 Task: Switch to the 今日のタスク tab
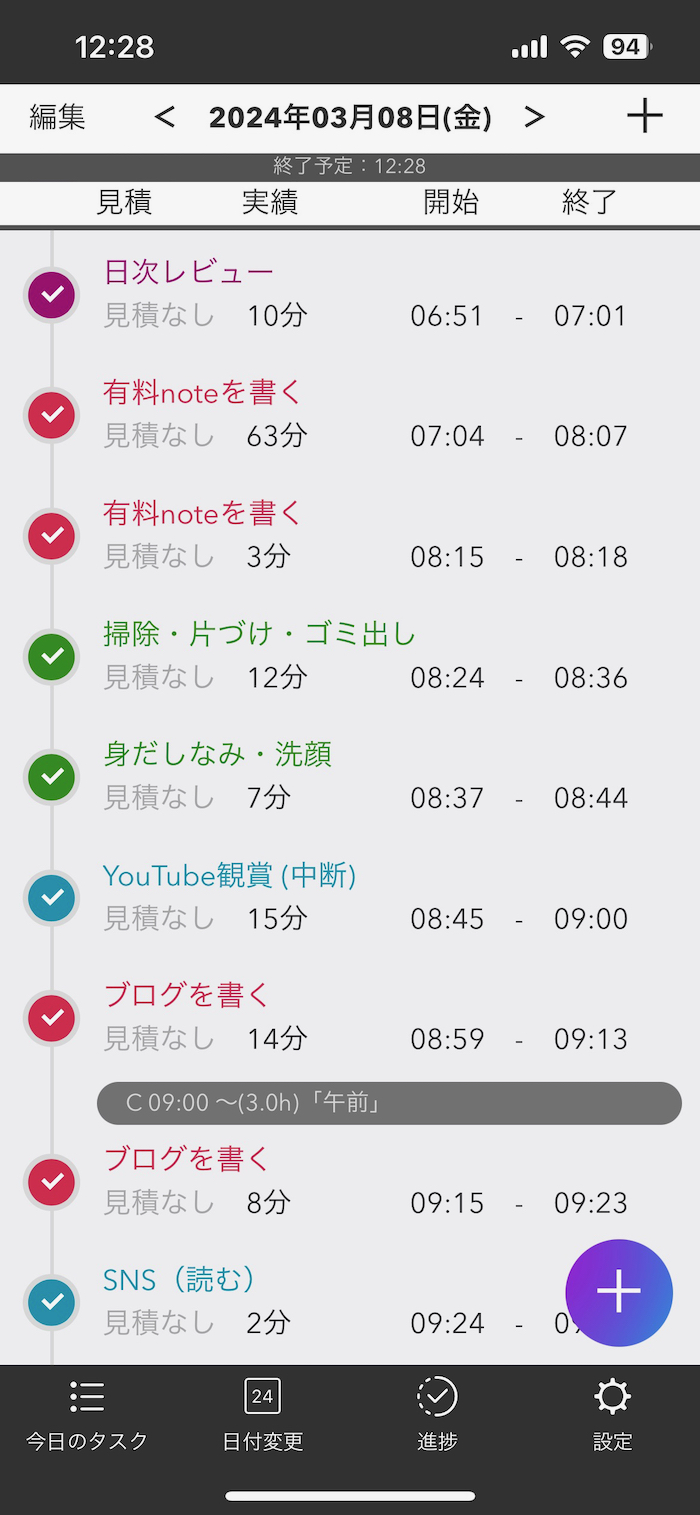coord(87,1414)
